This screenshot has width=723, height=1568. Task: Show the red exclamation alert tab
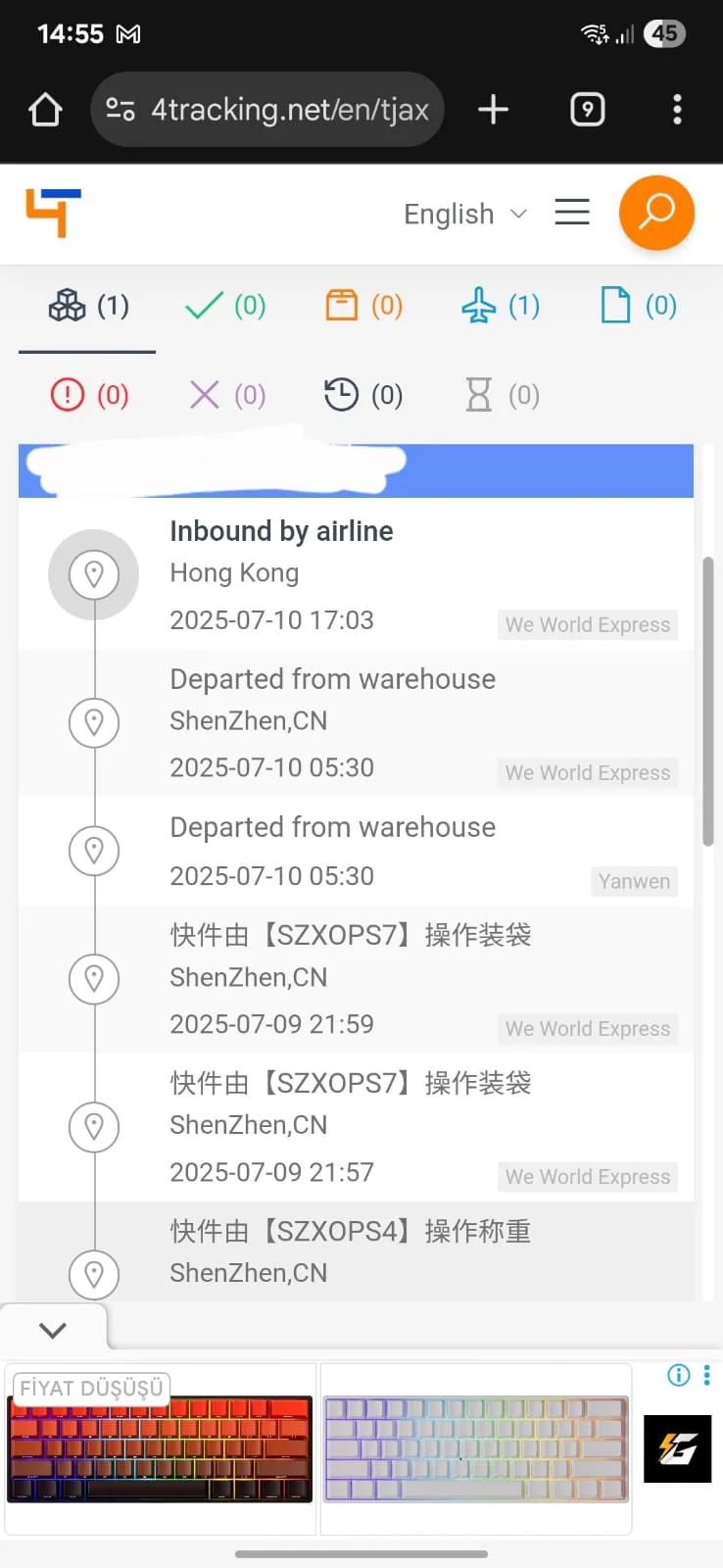88,395
